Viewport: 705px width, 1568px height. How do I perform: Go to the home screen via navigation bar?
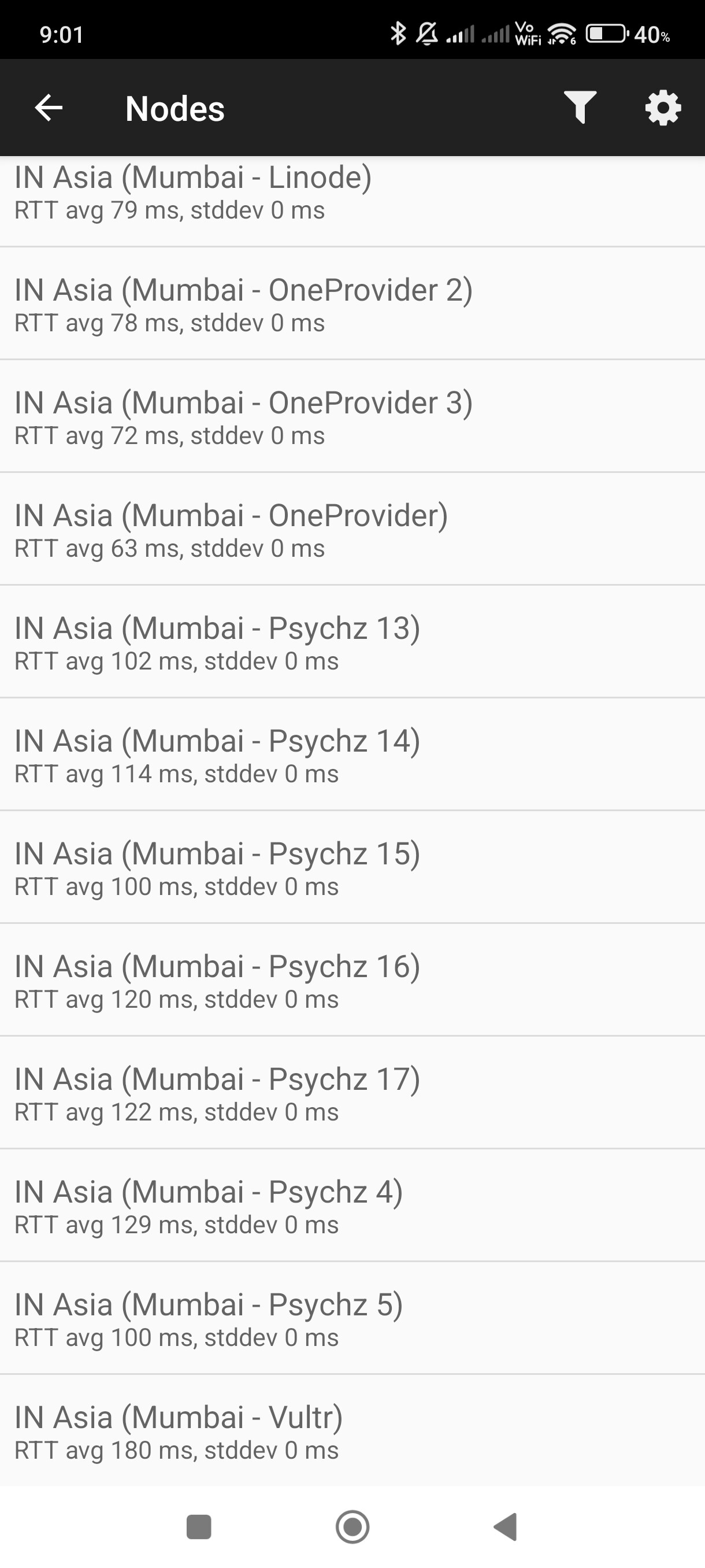pyautogui.click(x=352, y=1526)
